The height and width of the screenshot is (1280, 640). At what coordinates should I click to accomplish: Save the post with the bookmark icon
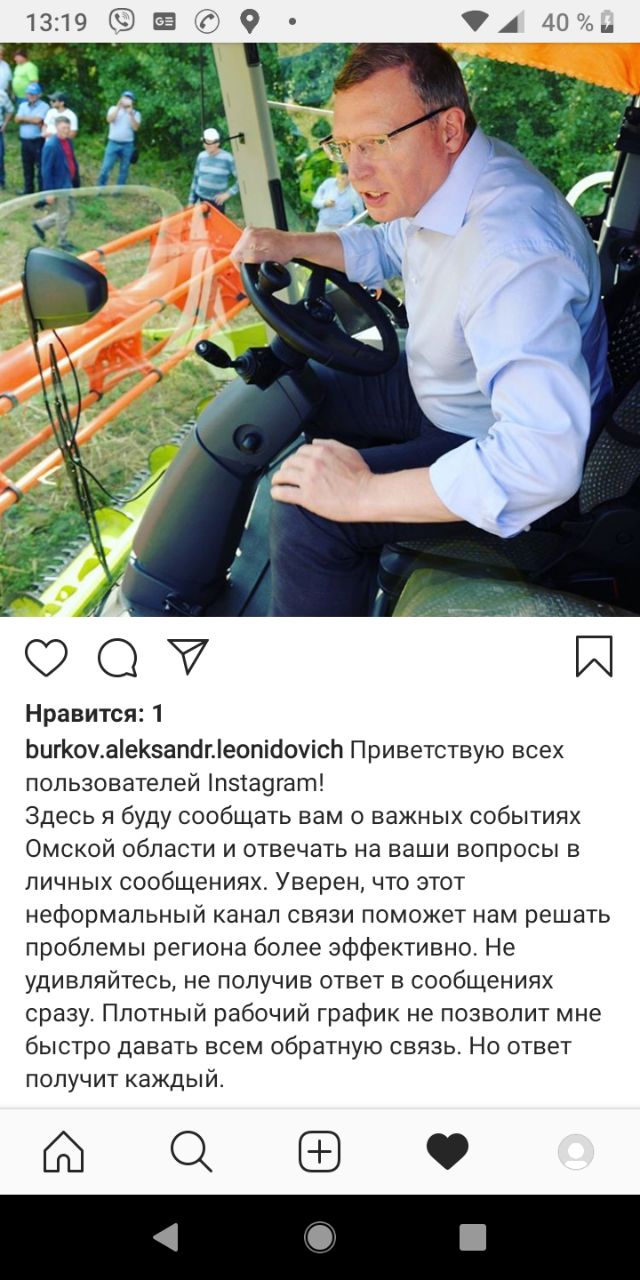(594, 657)
